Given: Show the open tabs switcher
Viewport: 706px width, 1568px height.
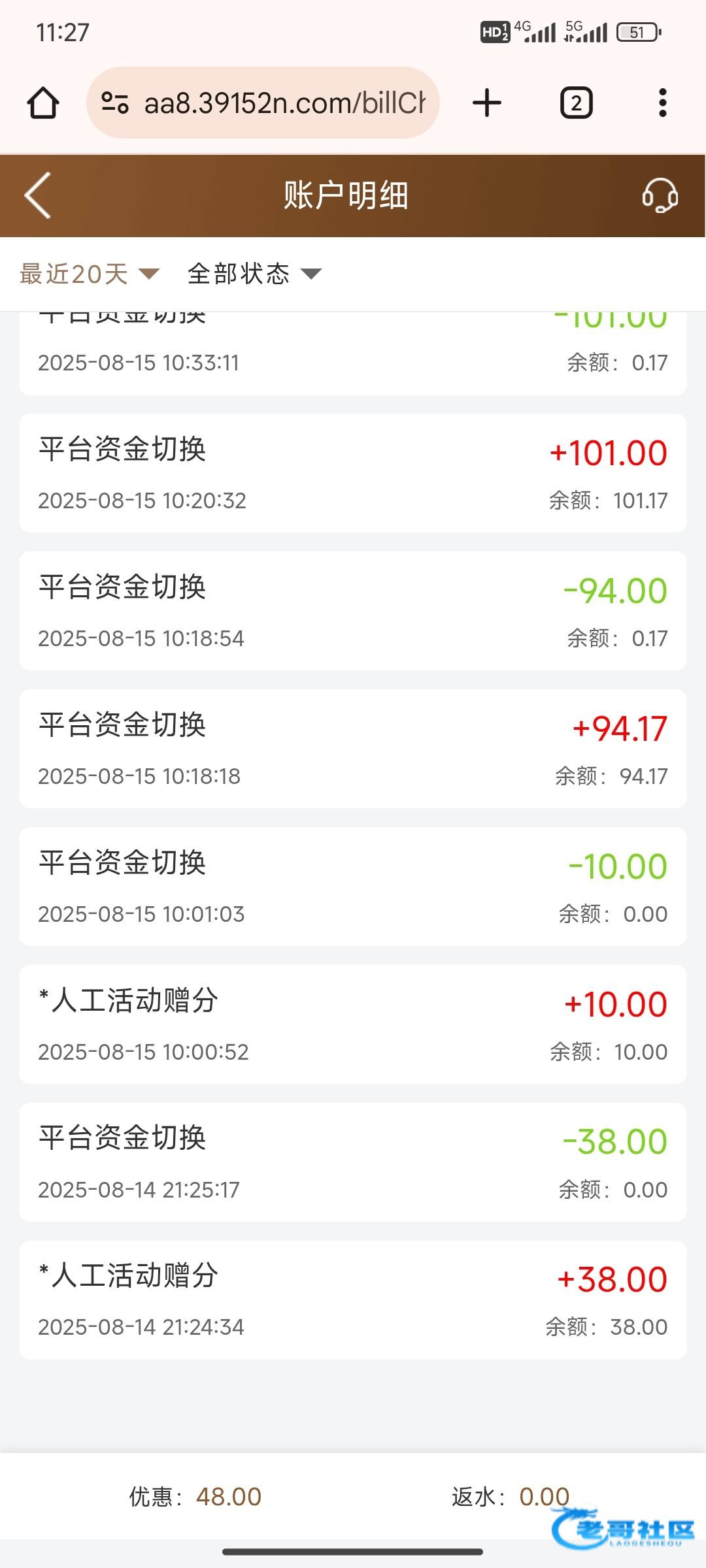Looking at the screenshot, I should pos(576,103).
